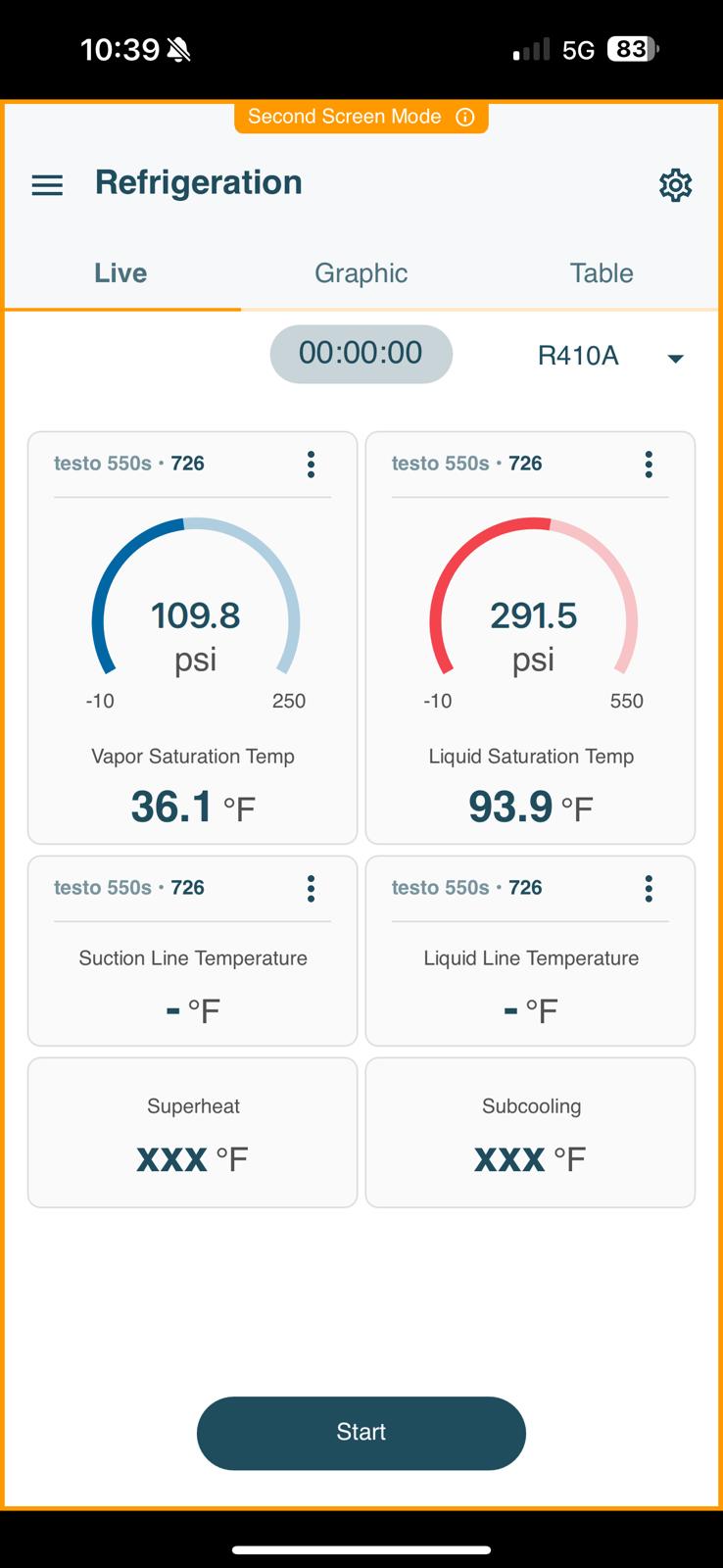The image size is (723, 1568).
Task: Open the hamburger navigation menu
Action: [x=47, y=185]
